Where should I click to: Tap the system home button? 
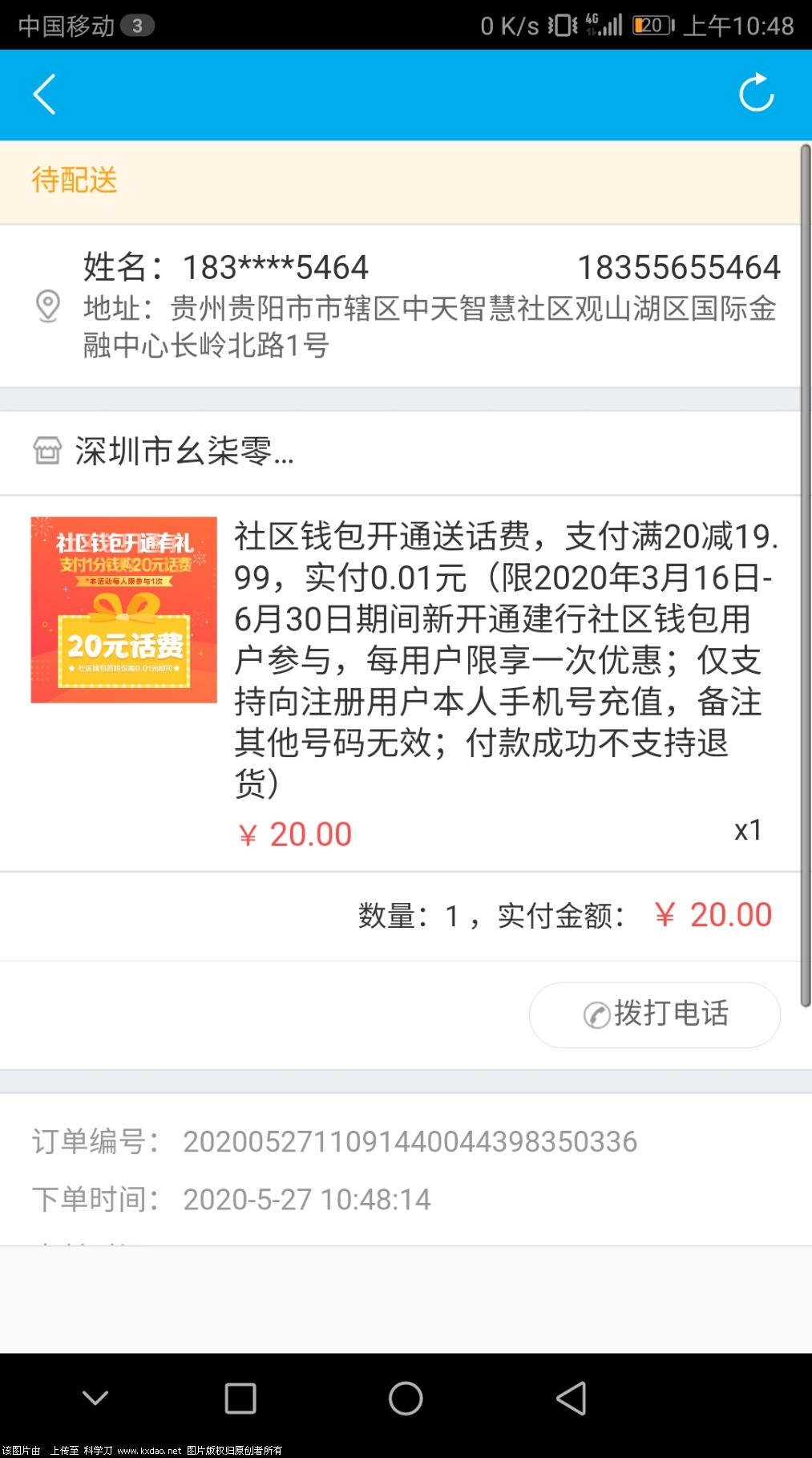click(406, 1398)
